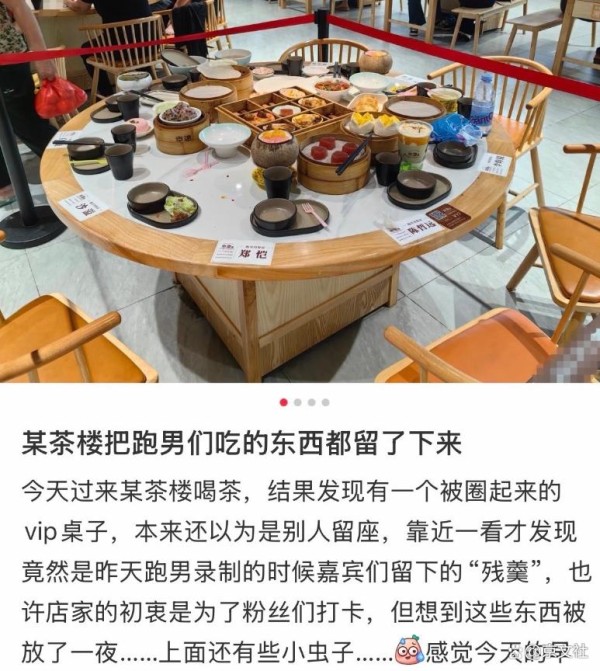This screenshot has width=600, height=671.
Task: Open the tea house table photo
Action: (x=300, y=190)
